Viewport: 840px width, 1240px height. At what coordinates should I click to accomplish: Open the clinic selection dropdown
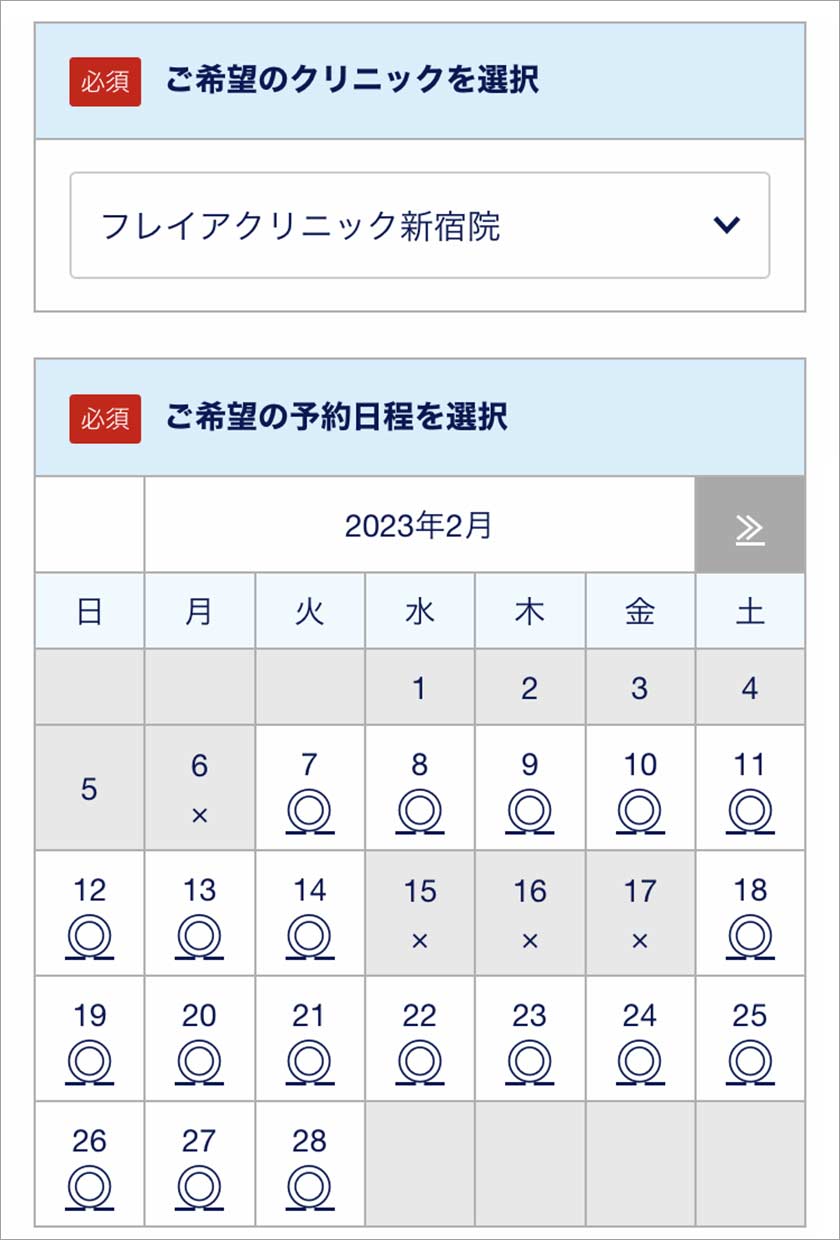point(420,223)
